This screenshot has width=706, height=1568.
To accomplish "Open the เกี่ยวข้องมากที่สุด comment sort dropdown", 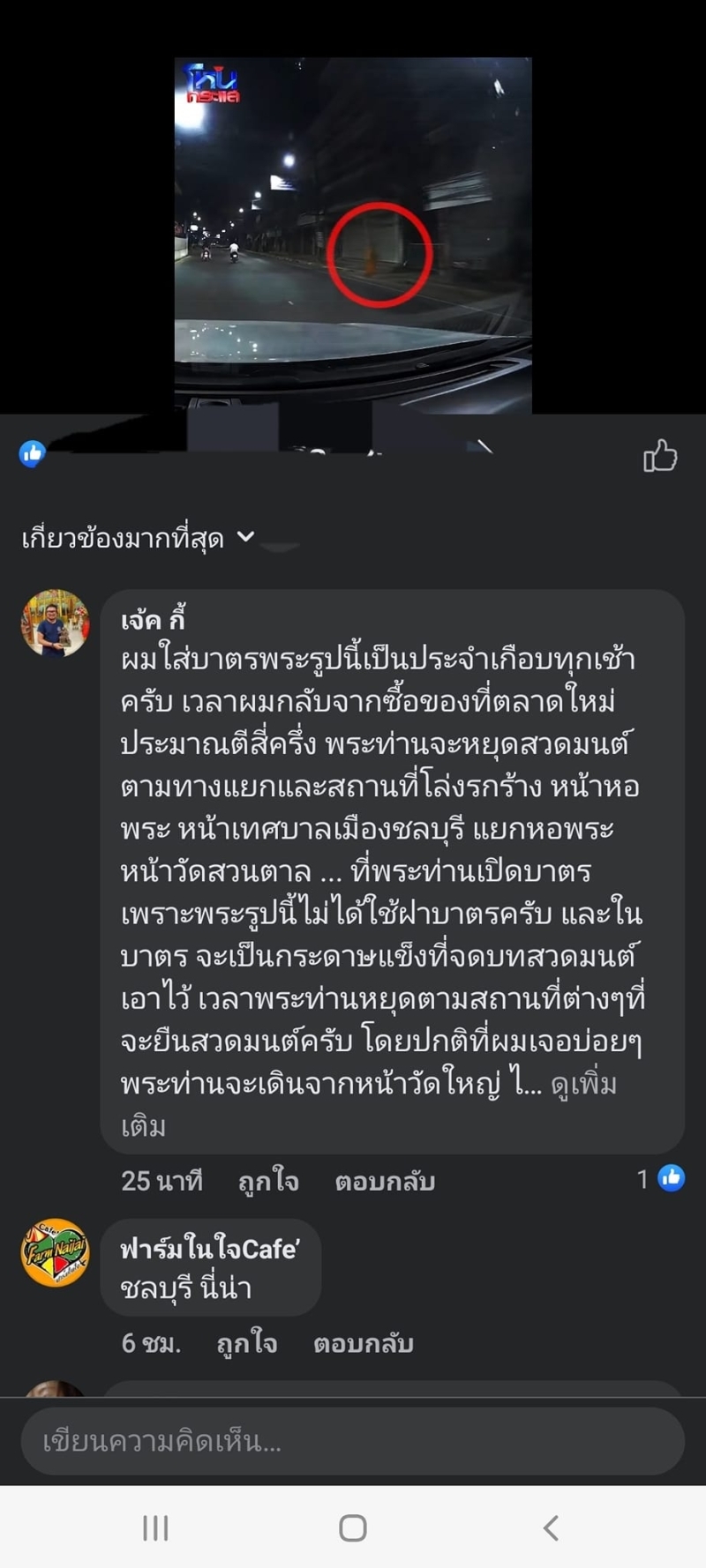I will 138,537.
